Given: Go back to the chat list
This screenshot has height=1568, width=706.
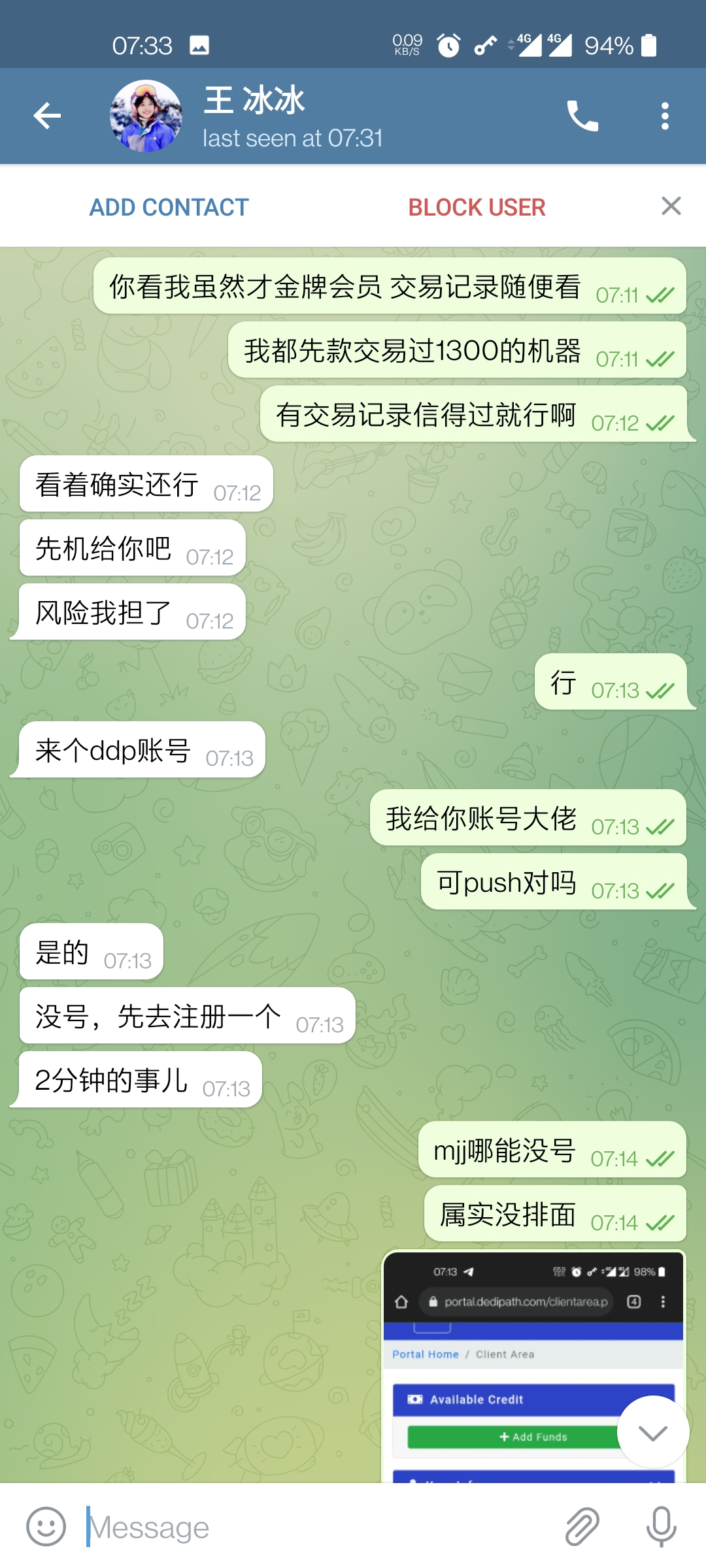Looking at the screenshot, I should click(x=47, y=116).
